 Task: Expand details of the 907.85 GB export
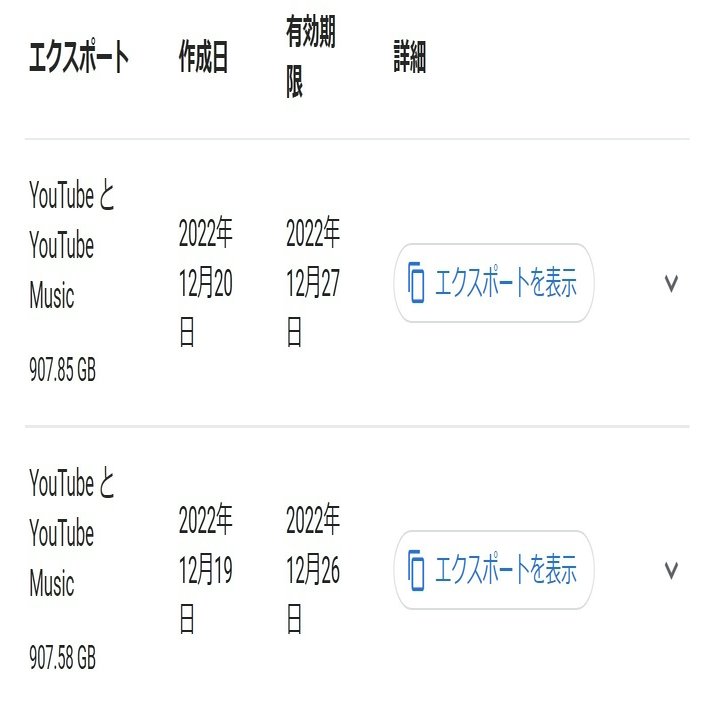671,284
